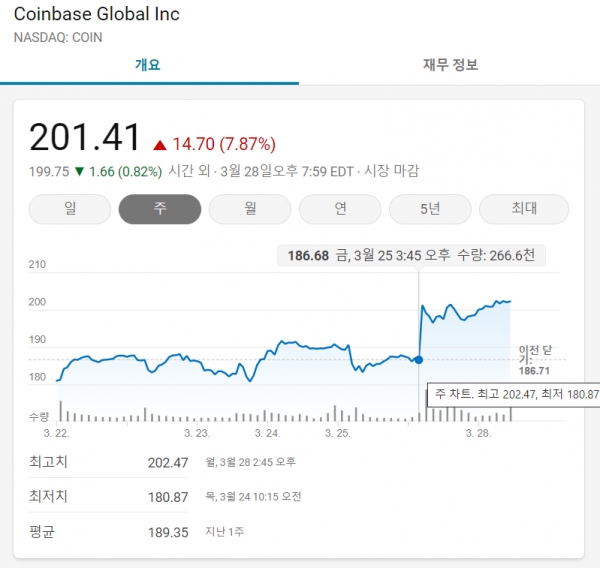View the 최대 chart range
The height and width of the screenshot is (568, 600).
(524, 209)
